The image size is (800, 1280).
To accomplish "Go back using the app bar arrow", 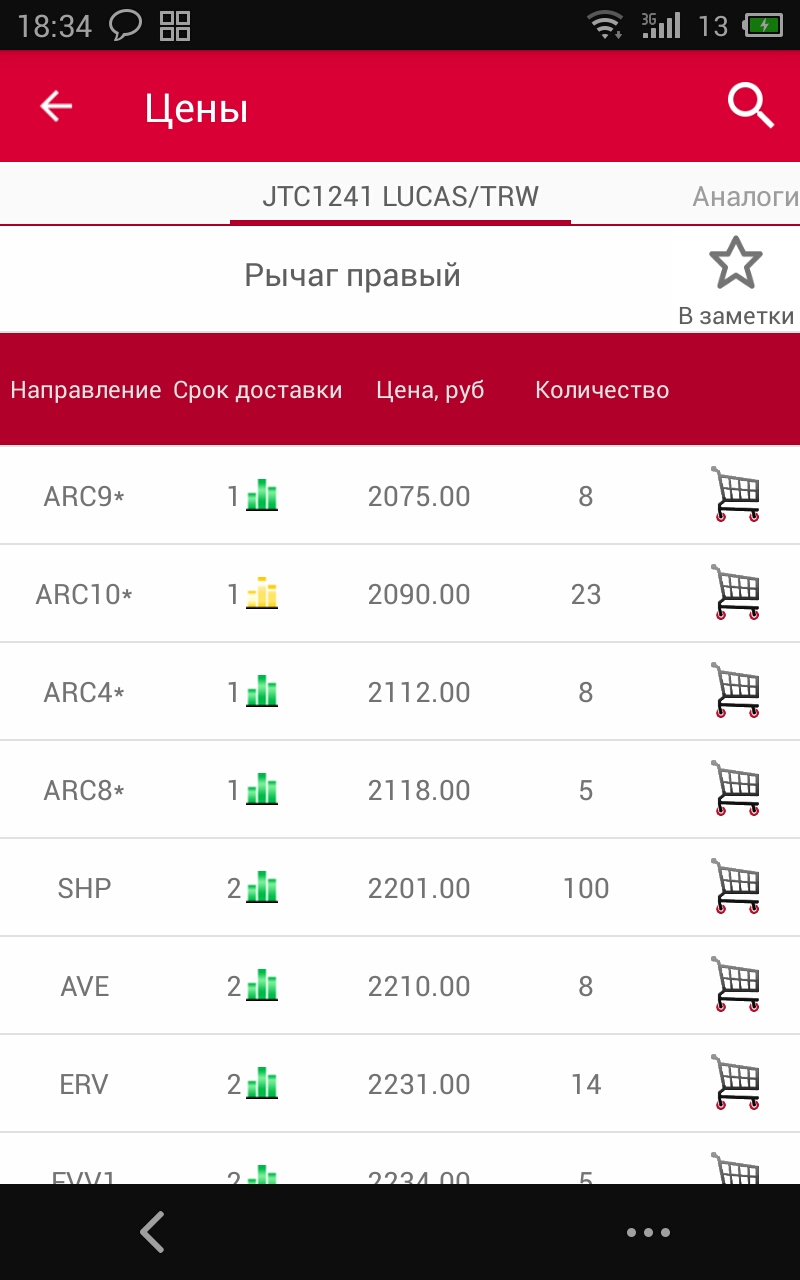I will click(x=56, y=106).
